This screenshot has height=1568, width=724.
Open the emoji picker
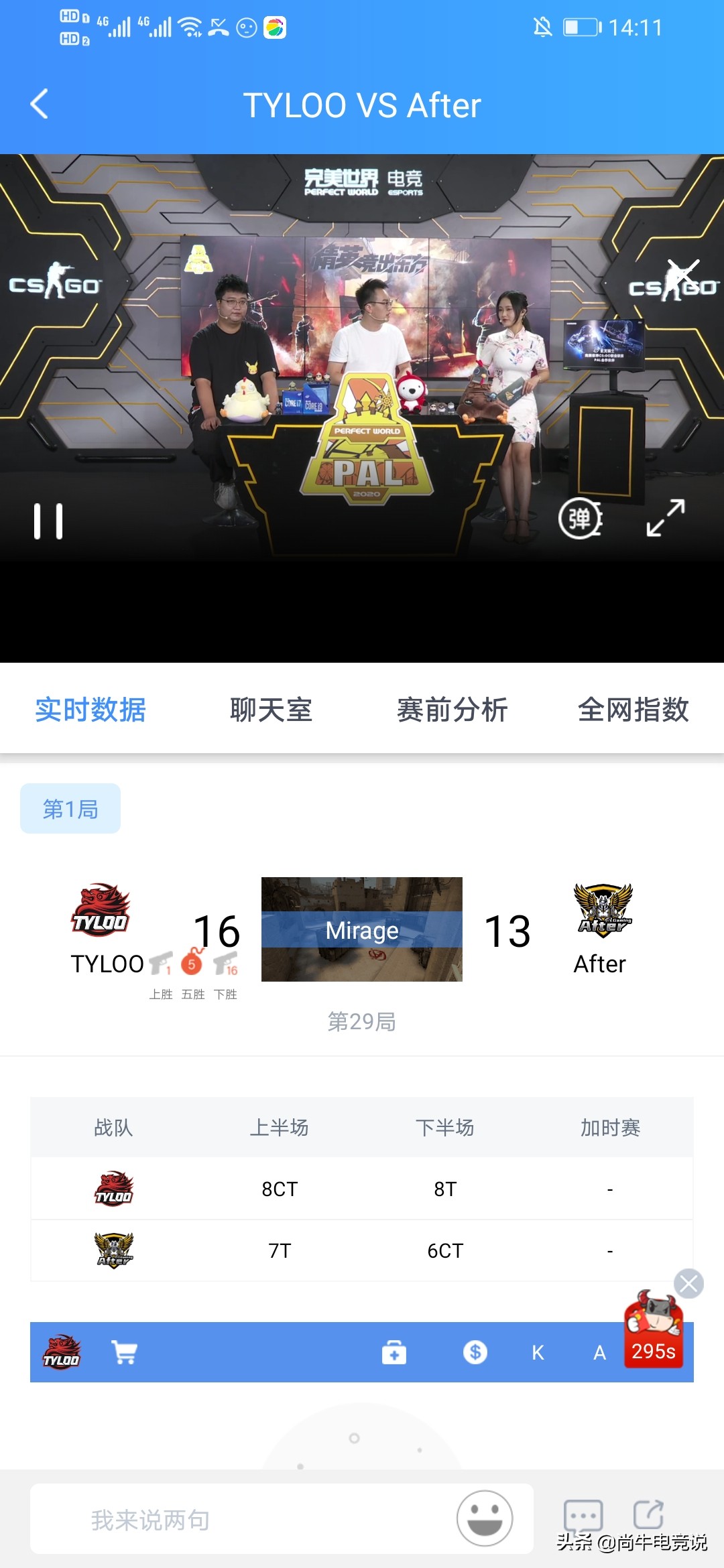click(485, 1518)
